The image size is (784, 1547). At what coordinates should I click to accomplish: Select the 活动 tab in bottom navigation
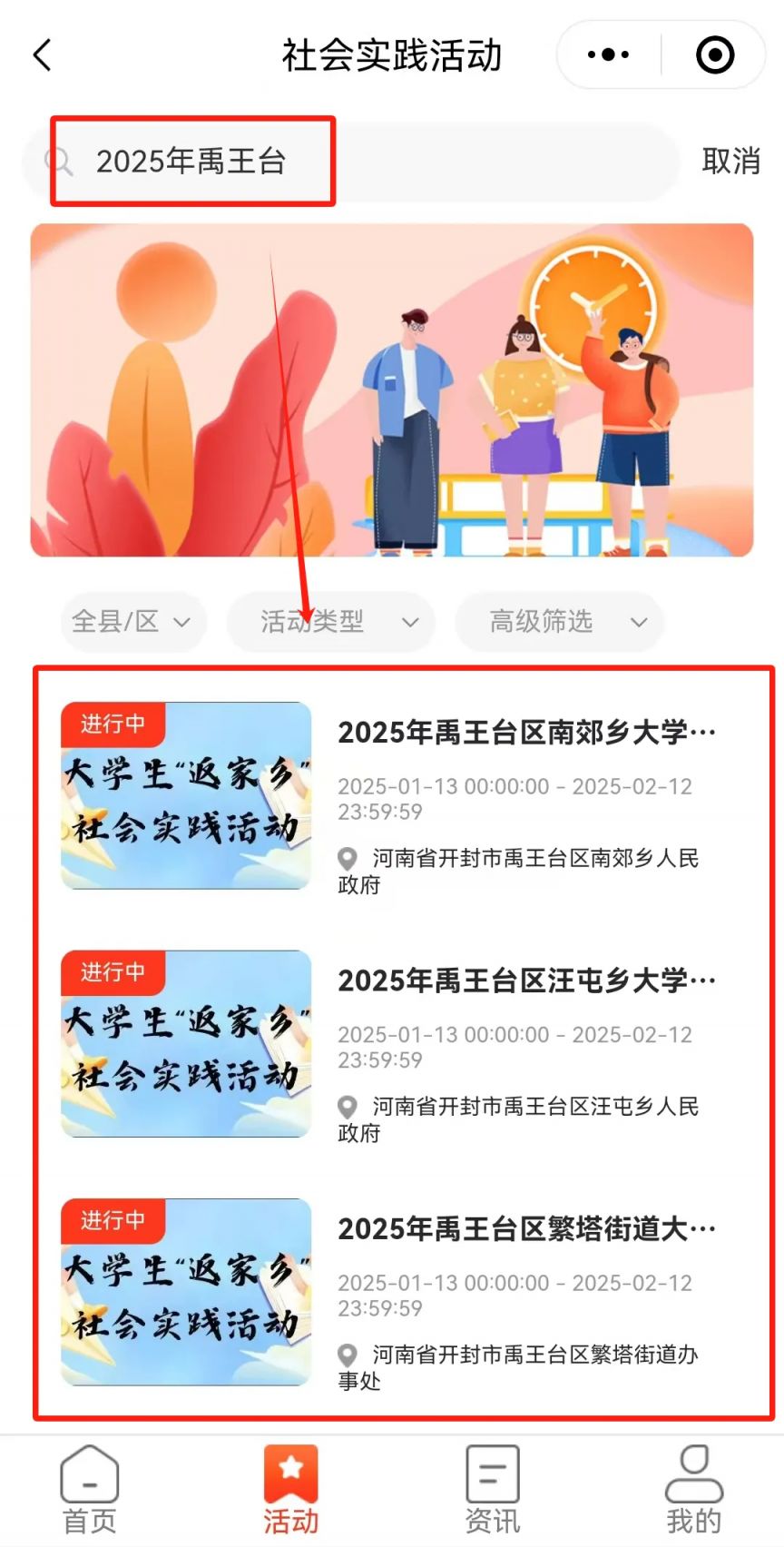(290, 1489)
